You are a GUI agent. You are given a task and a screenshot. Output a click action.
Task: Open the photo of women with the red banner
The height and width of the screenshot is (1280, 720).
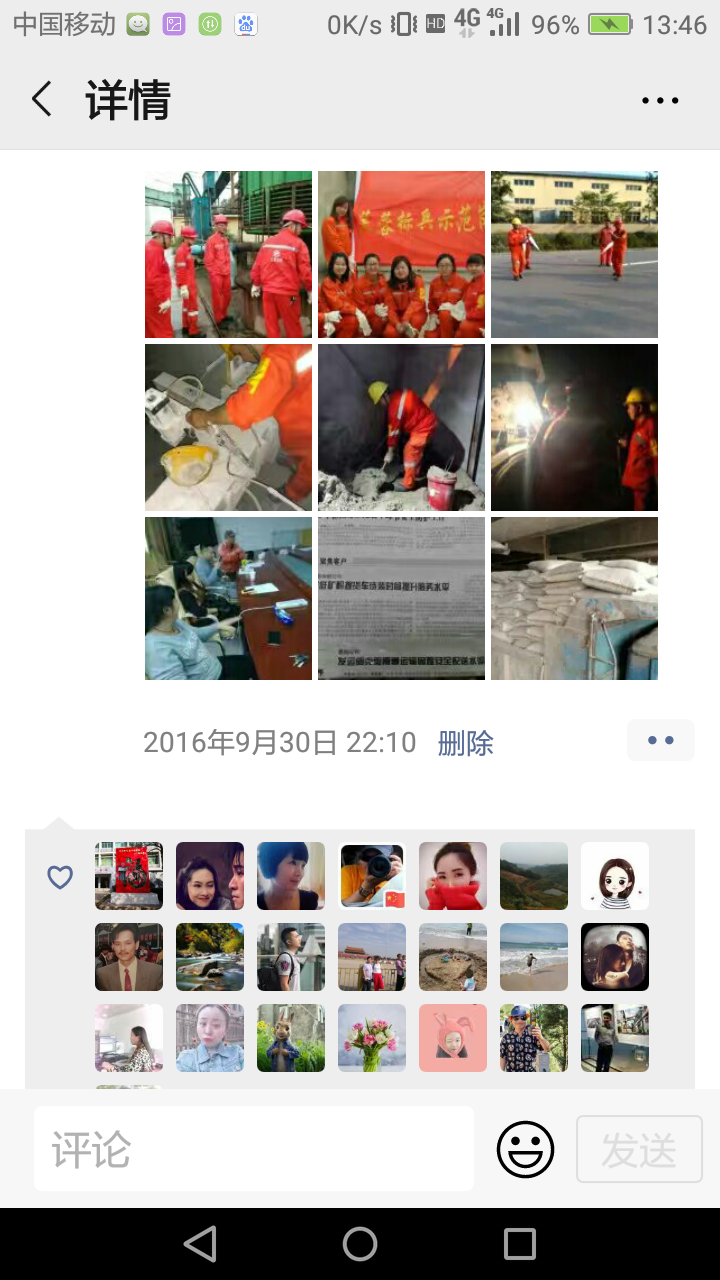pyautogui.click(x=401, y=254)
